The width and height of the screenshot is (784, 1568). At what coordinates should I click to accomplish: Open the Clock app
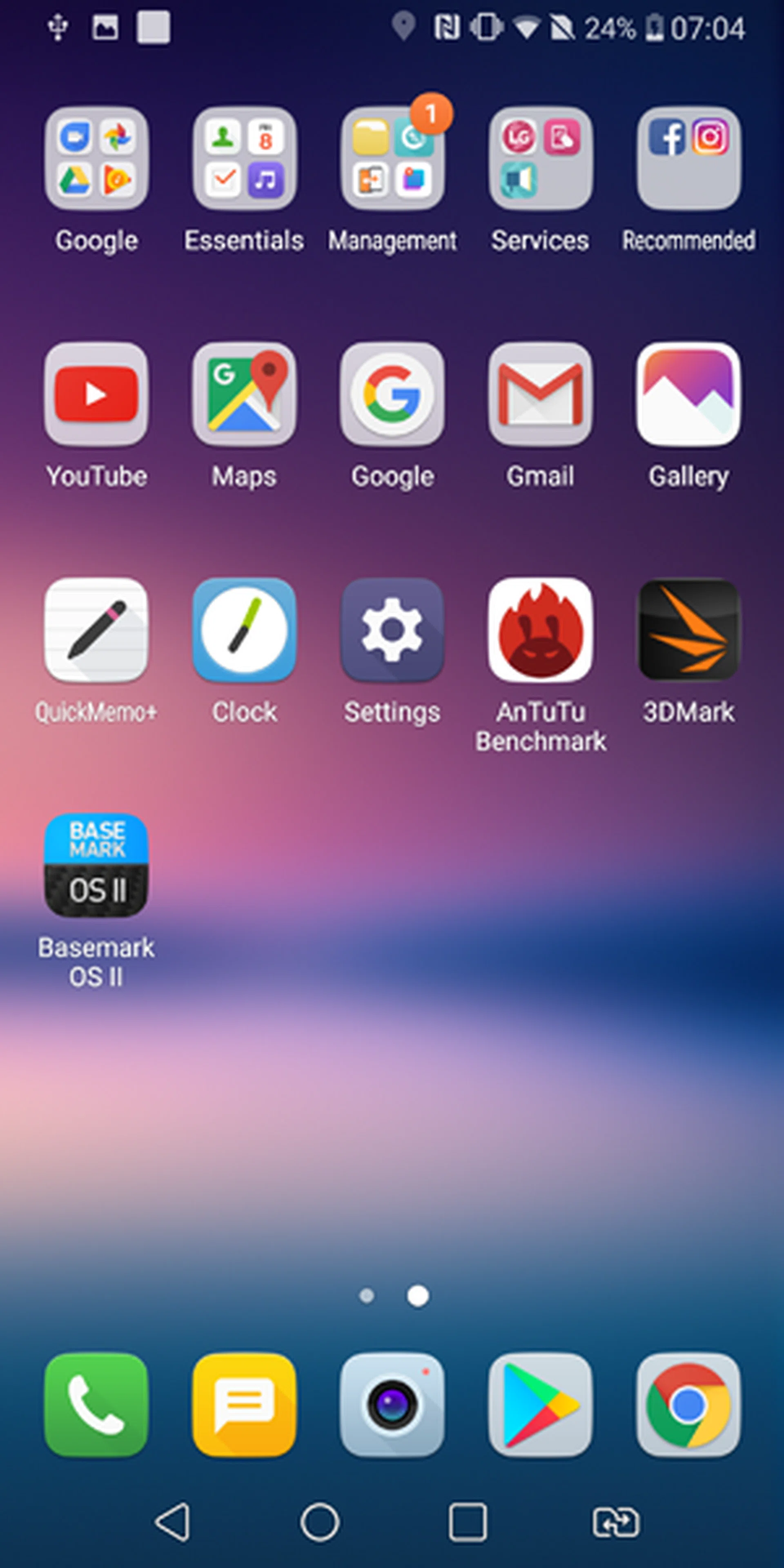pos(244,629)
